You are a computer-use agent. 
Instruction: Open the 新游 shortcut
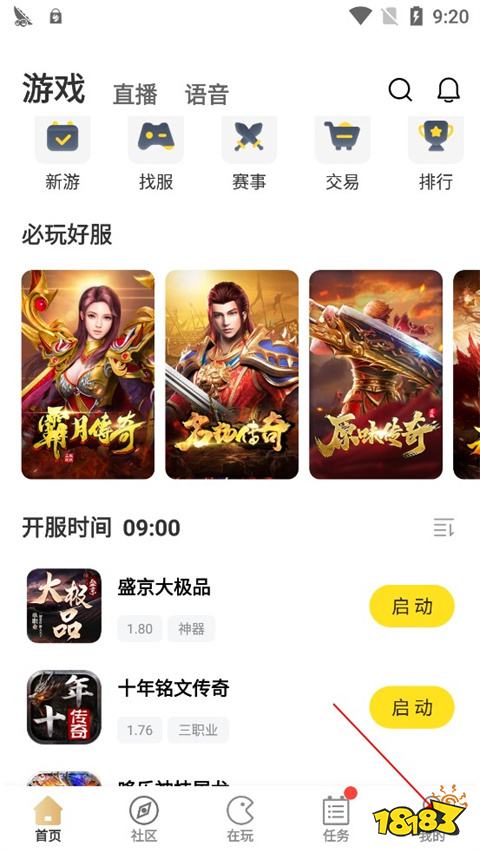pos(63,154)
